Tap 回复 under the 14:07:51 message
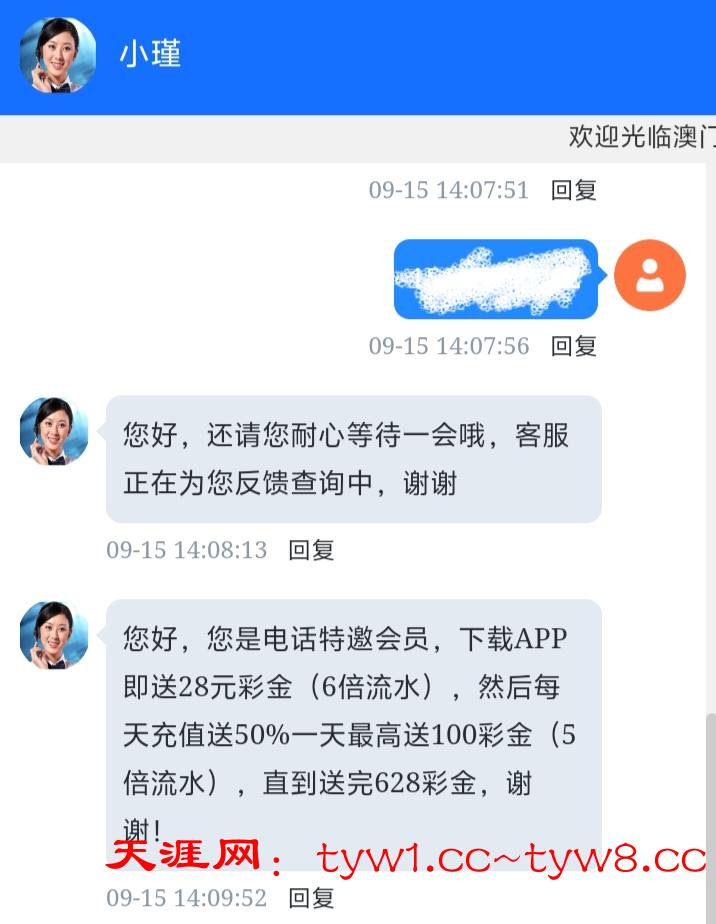This screenshot has width=716, height=924. coord(574,190)
